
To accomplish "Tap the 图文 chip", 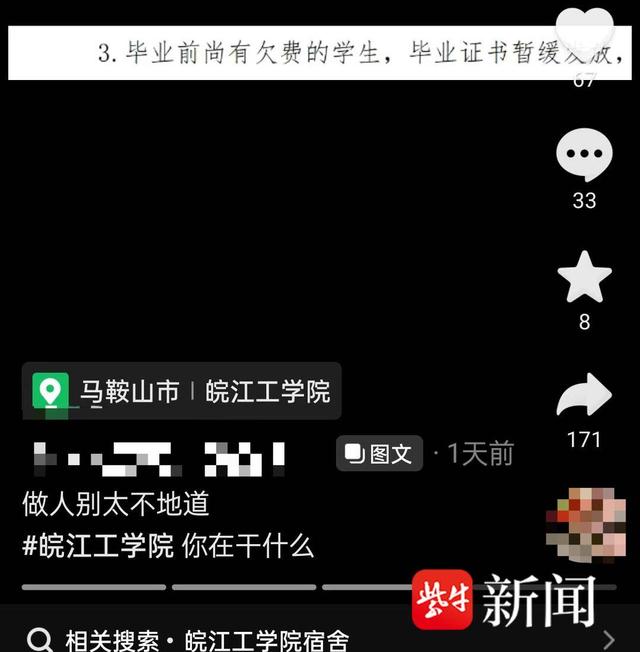I will coord(379,454).
